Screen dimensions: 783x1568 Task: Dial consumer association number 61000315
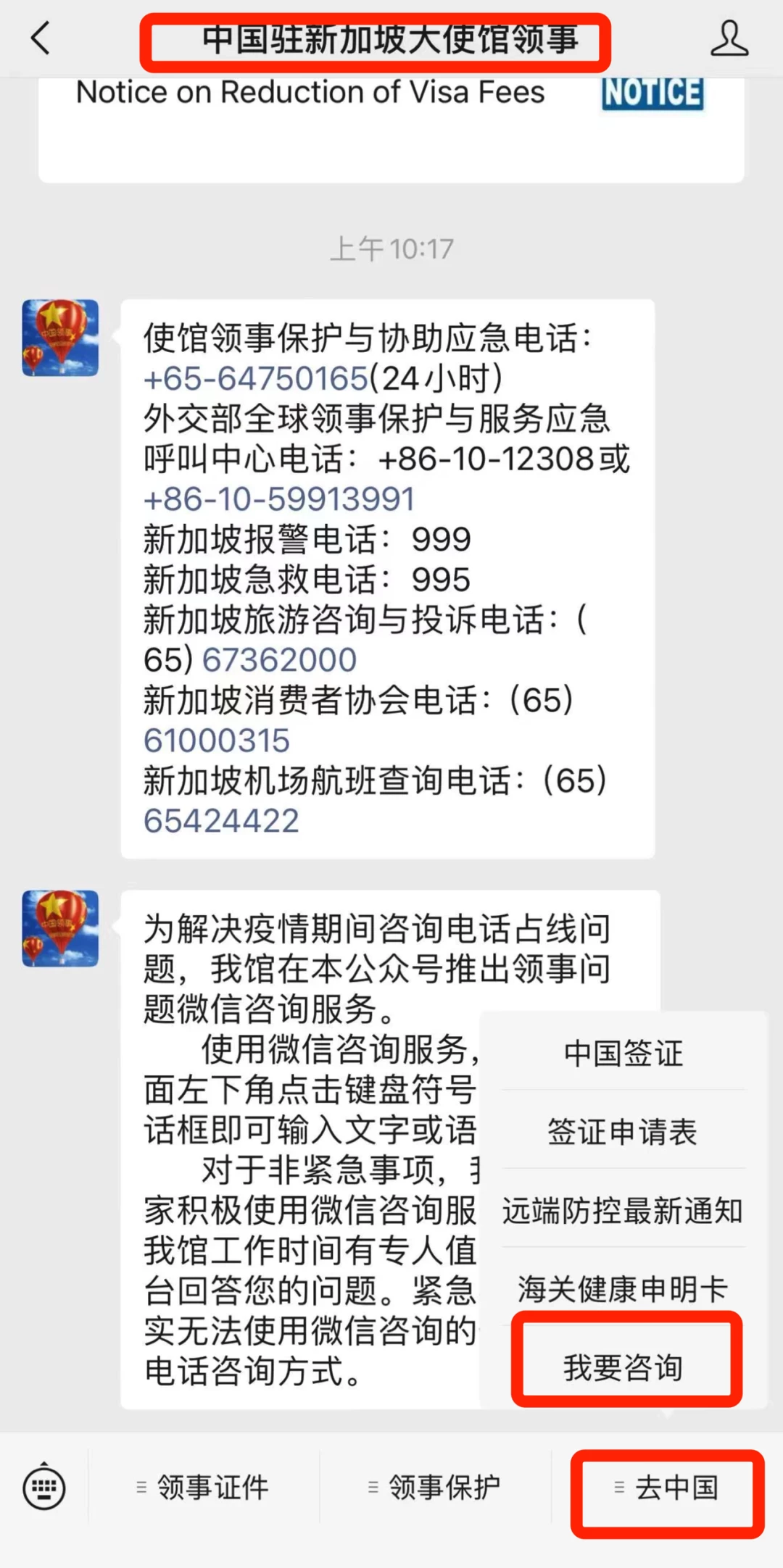point(217,741)
